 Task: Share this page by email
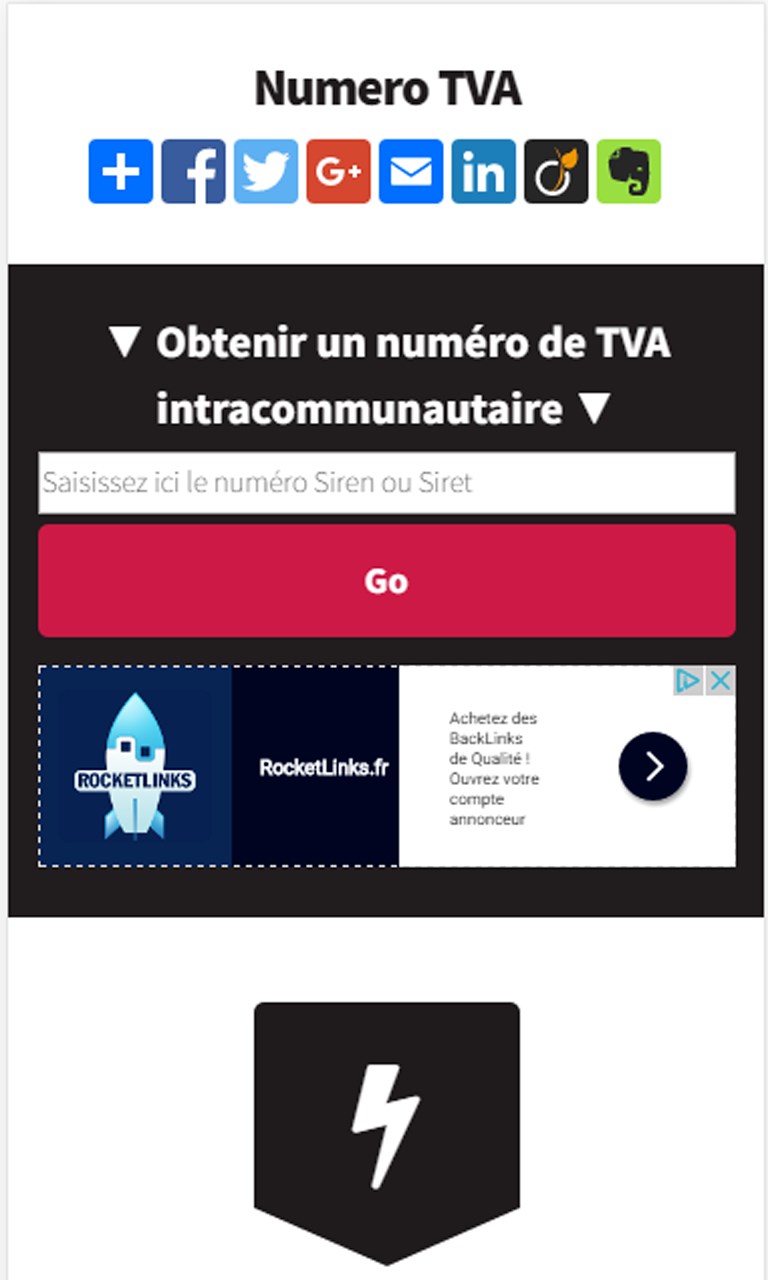411,172
